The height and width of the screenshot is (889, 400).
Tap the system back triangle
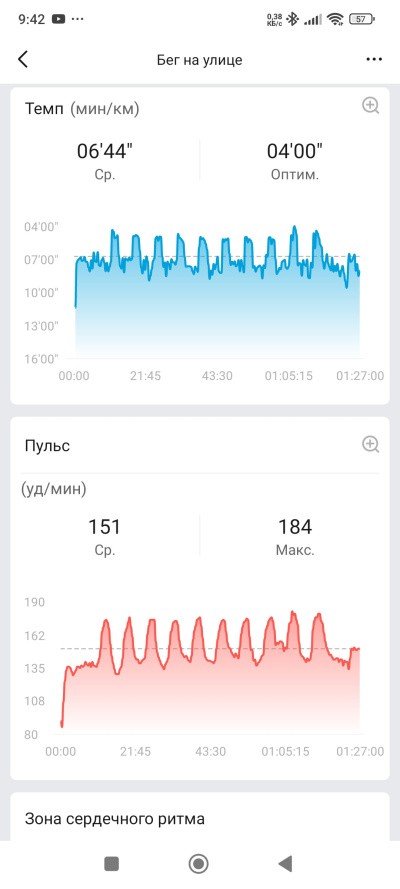coord(285,863)
